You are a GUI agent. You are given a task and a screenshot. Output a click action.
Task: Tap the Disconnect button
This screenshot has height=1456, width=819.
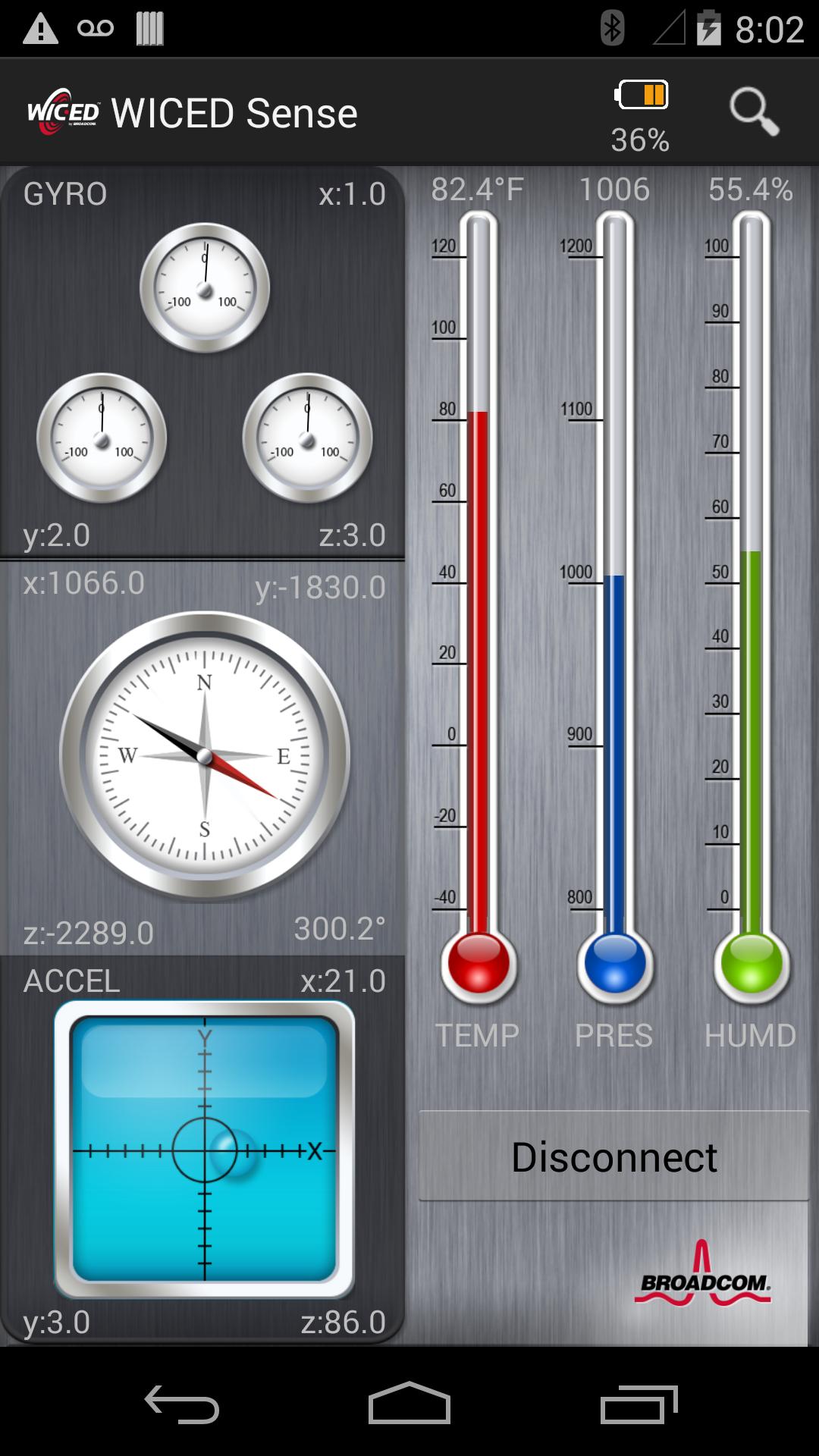(613, 1156)
